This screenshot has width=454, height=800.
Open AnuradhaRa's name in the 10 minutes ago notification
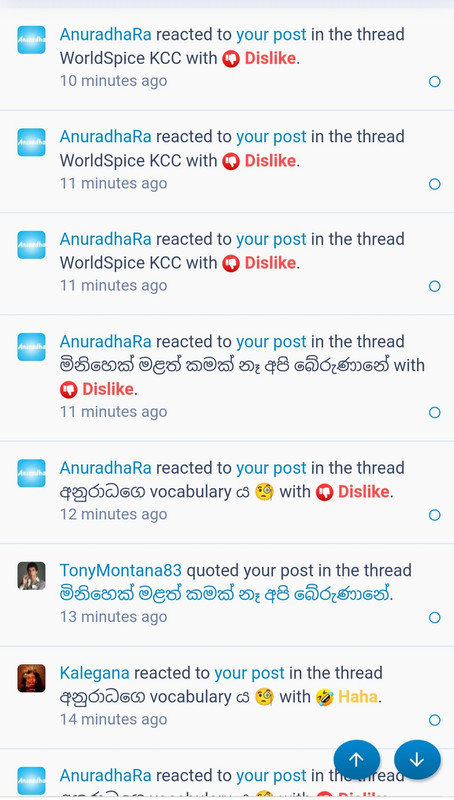pyautogui.click(x=106, y=35)
